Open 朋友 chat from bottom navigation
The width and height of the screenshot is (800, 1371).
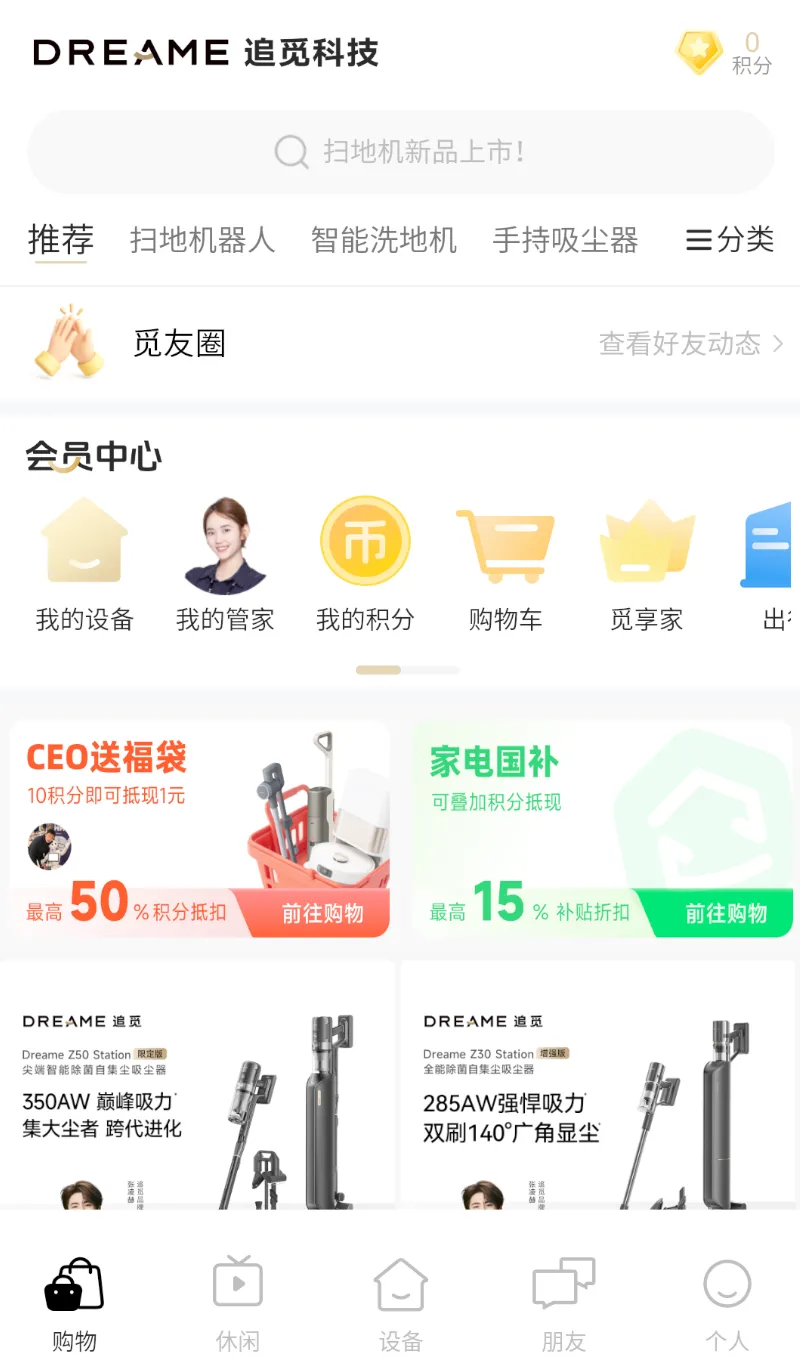click(563, 1295)
